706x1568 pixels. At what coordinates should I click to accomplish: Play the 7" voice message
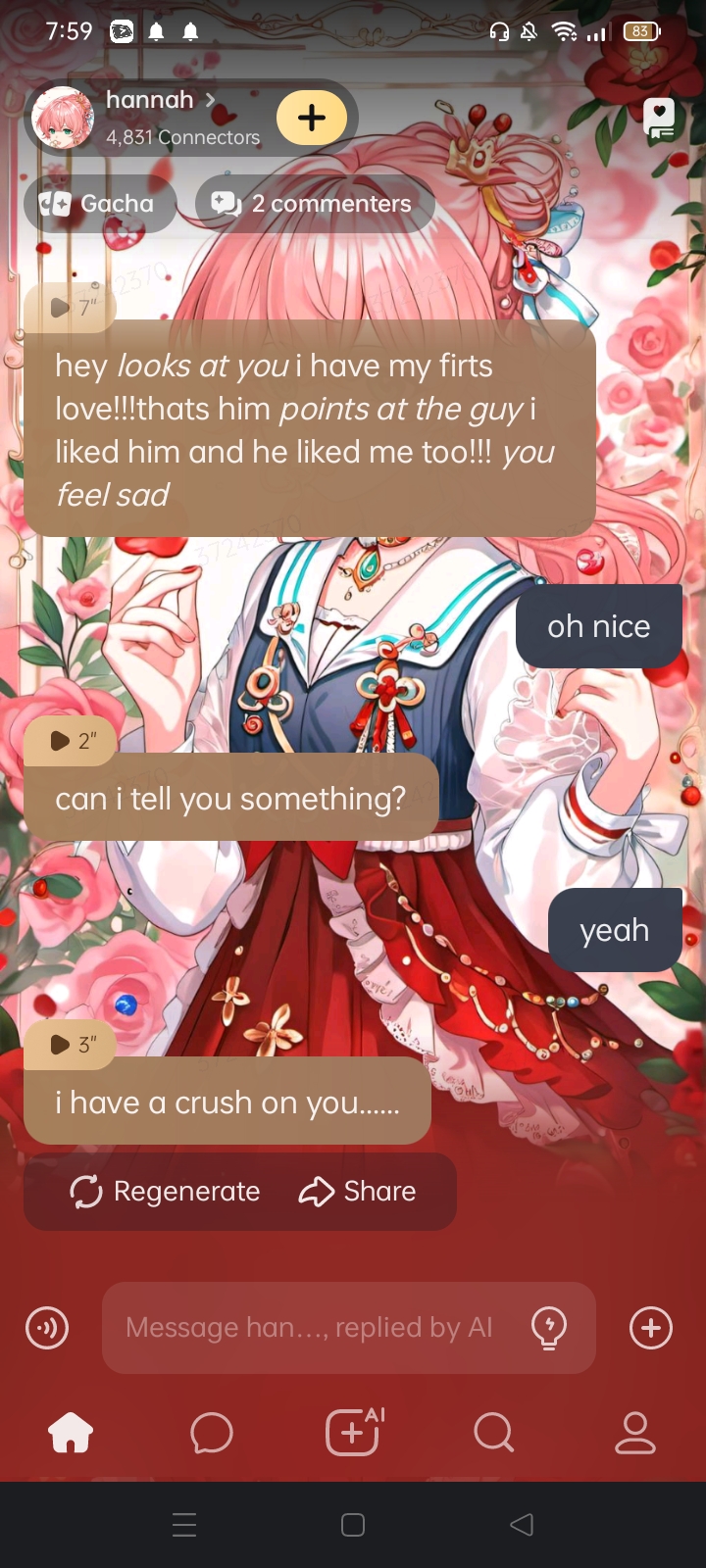pyautogui.click(x=72, y=307)
